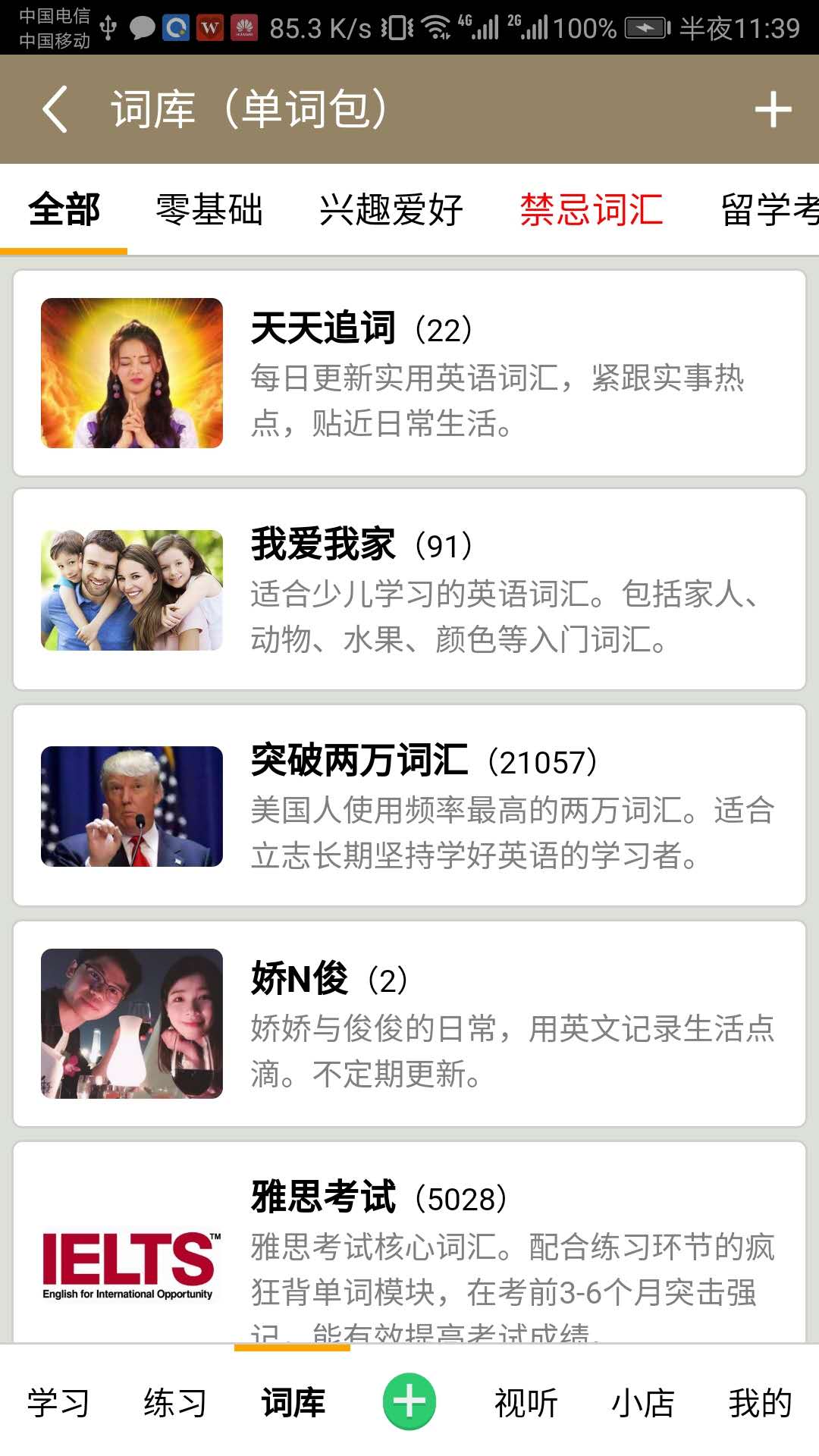819x1456 pixels.
Task: Go to the 学习 bottom tab
Action: [58, 1403]
